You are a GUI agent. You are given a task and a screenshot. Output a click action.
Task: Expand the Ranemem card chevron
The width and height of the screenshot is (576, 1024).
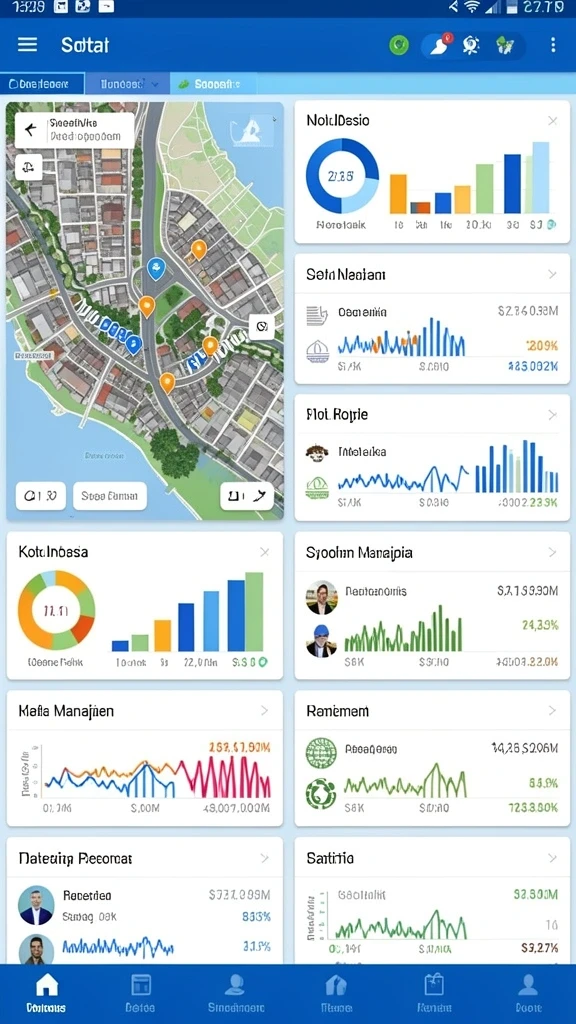click(x=552, y=711)
